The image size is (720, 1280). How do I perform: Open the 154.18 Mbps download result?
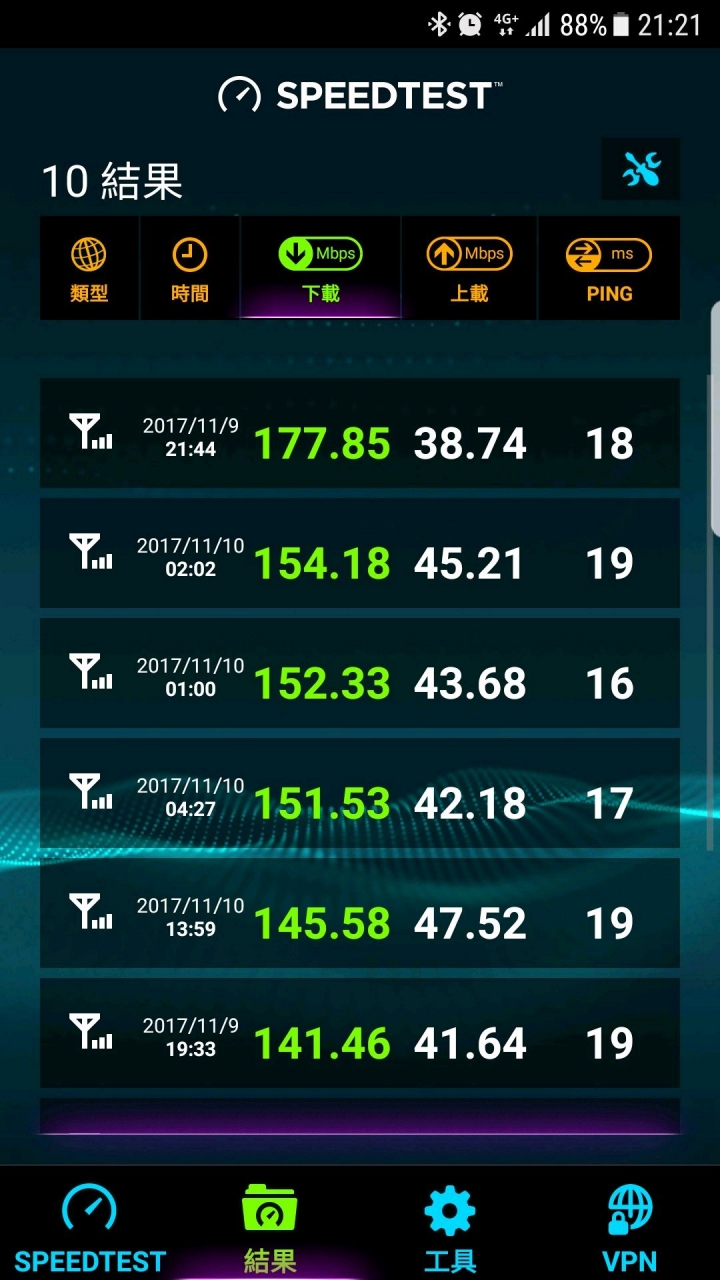pos(360,553)
